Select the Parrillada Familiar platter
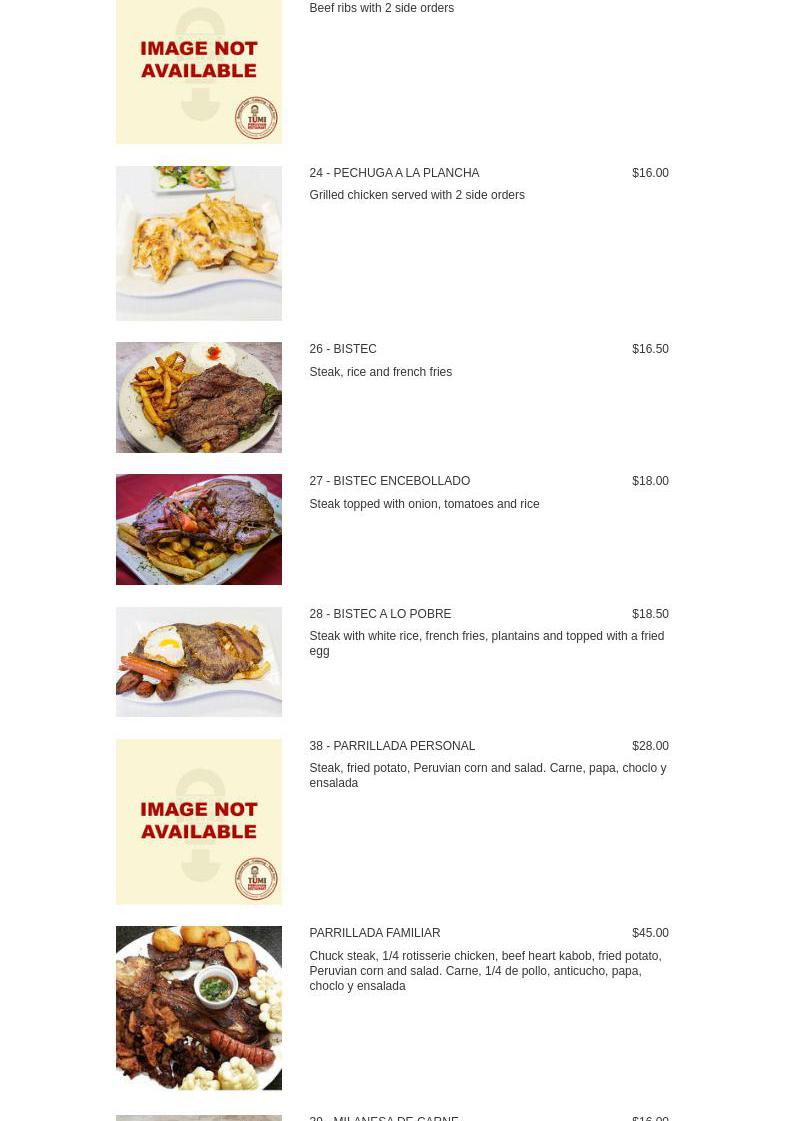Image resolution: width=785 pixels, height=1121 pixels. pos(374,933)
